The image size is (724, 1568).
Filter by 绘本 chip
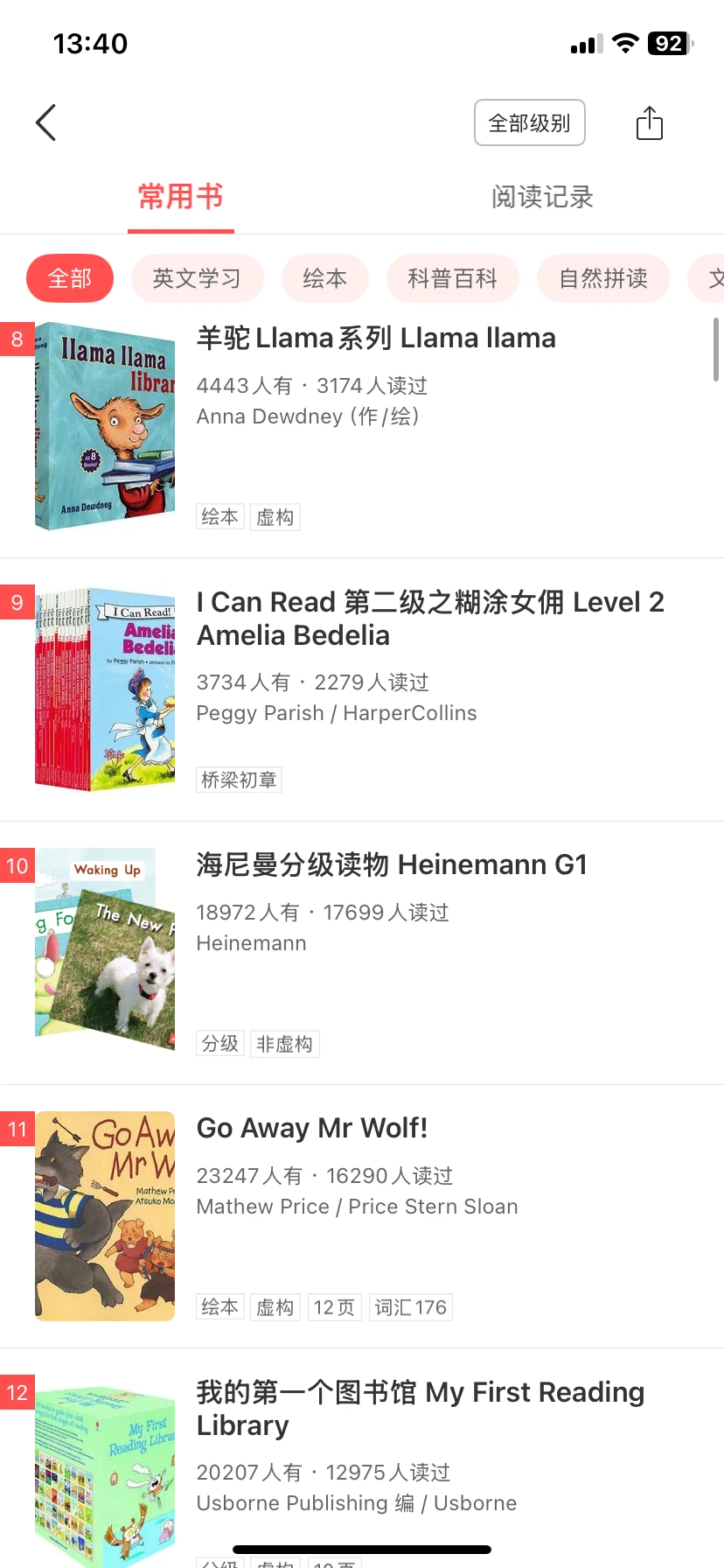pyautogui.click(x=324, y=278)
